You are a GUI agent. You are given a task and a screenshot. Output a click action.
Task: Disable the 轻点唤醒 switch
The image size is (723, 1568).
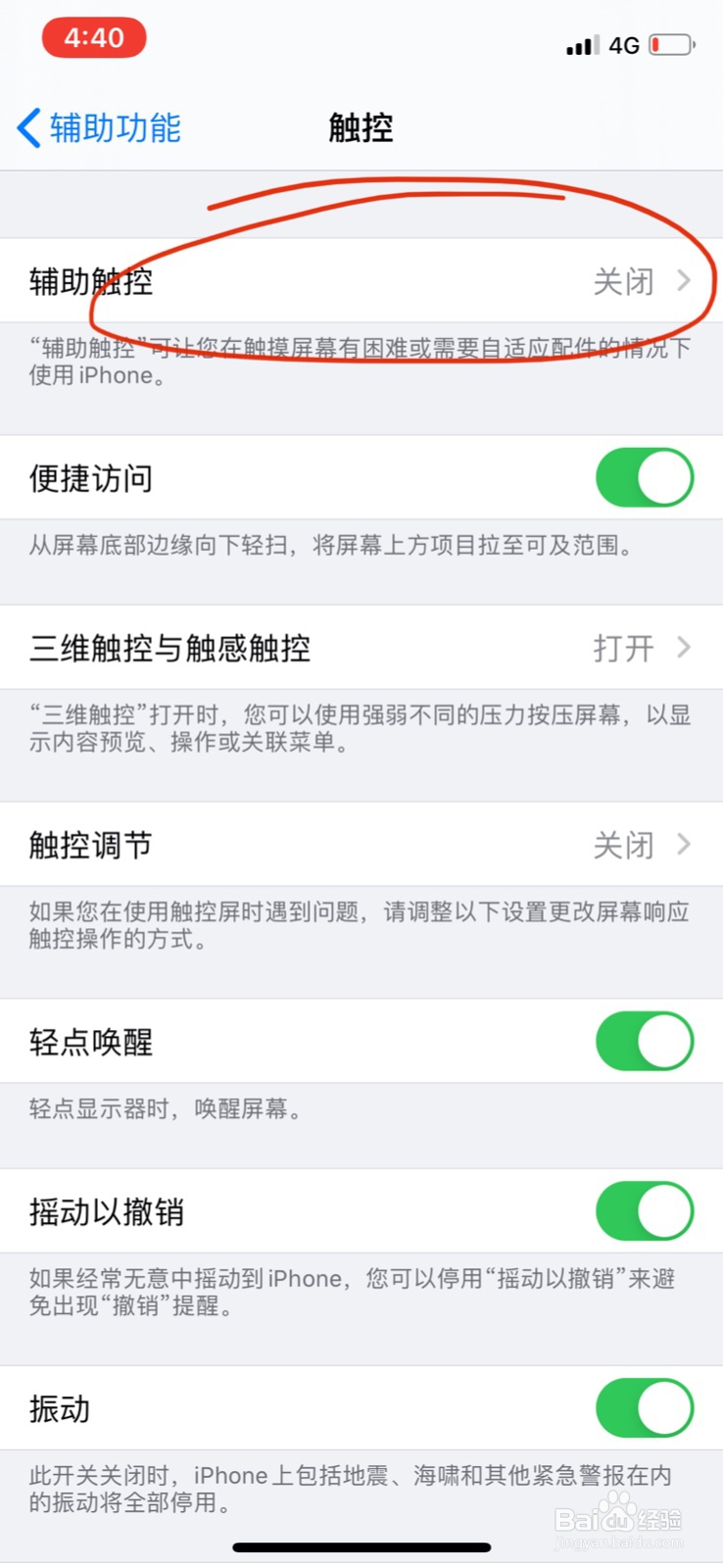point(644,1042)
